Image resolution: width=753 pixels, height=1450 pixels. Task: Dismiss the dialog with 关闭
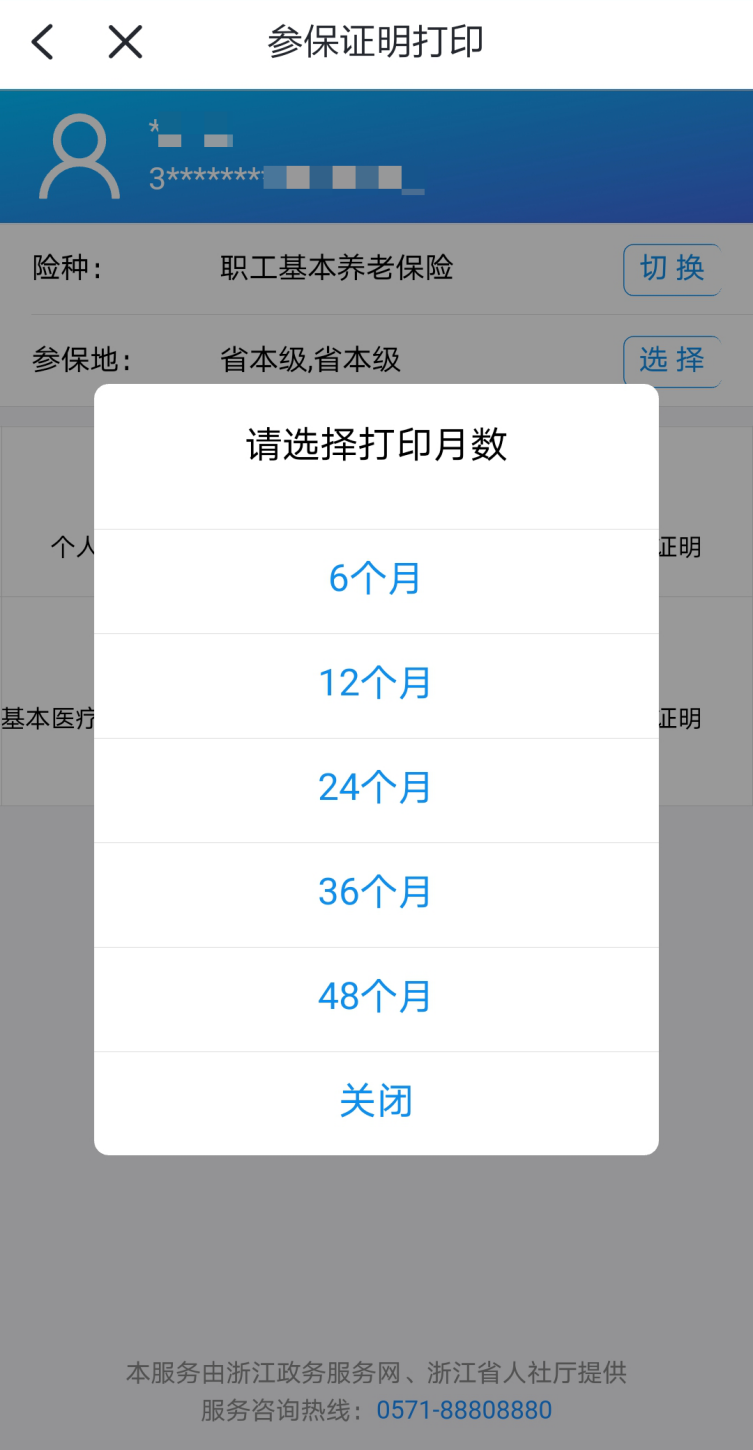[376, 1101]
